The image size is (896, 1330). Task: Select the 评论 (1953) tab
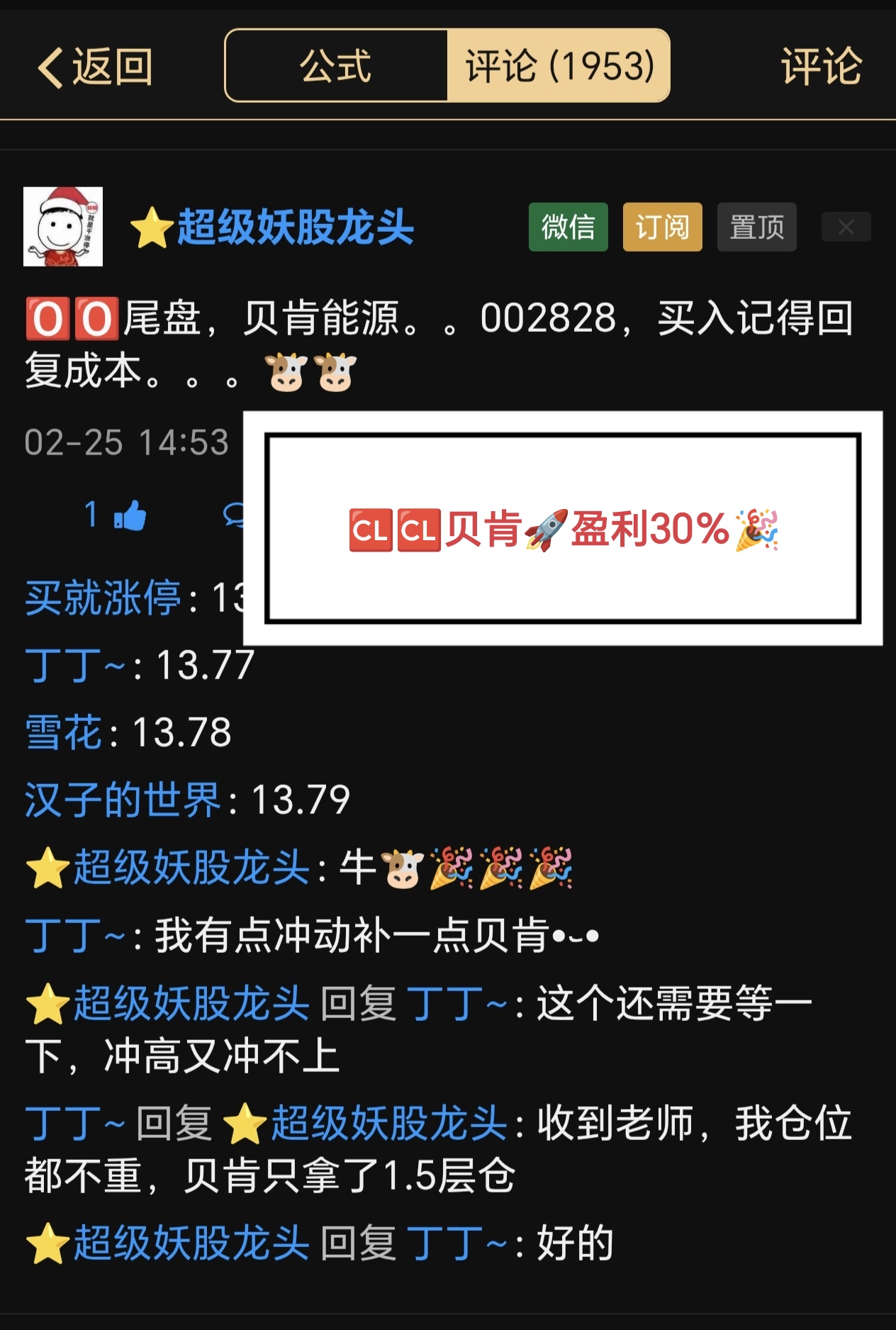point(559,66)
